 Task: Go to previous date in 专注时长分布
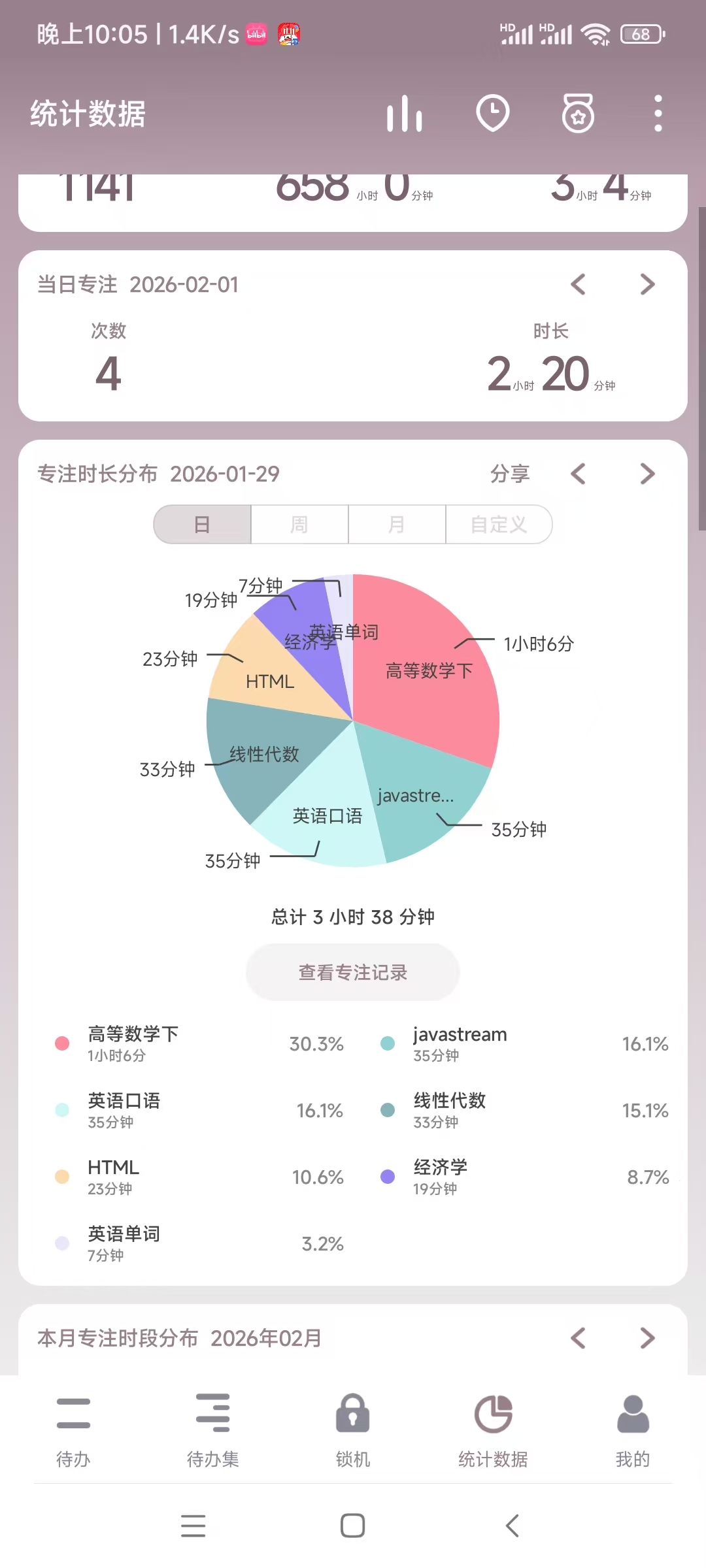(x=578, y=474)
